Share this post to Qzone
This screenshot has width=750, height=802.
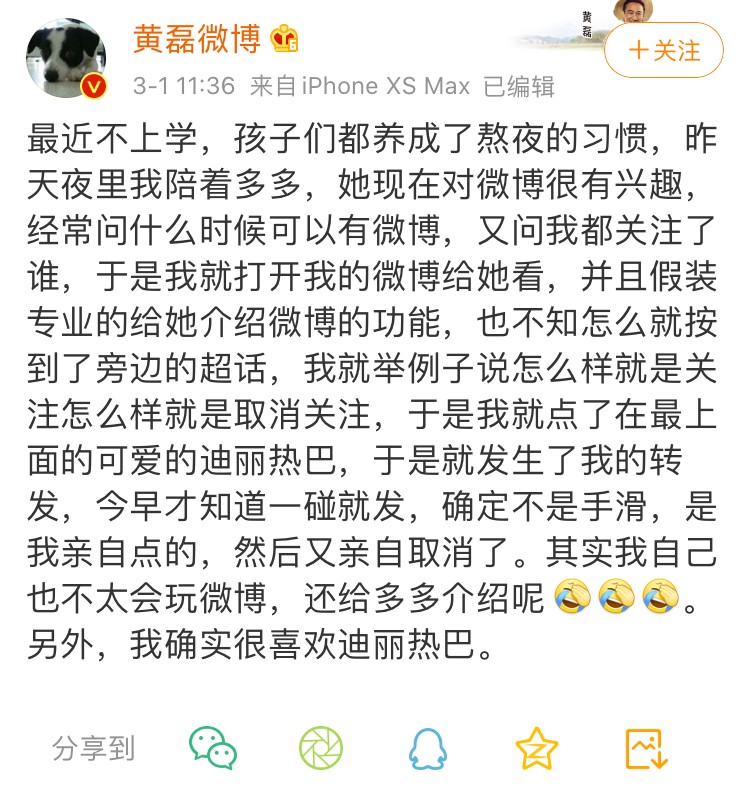536,748
